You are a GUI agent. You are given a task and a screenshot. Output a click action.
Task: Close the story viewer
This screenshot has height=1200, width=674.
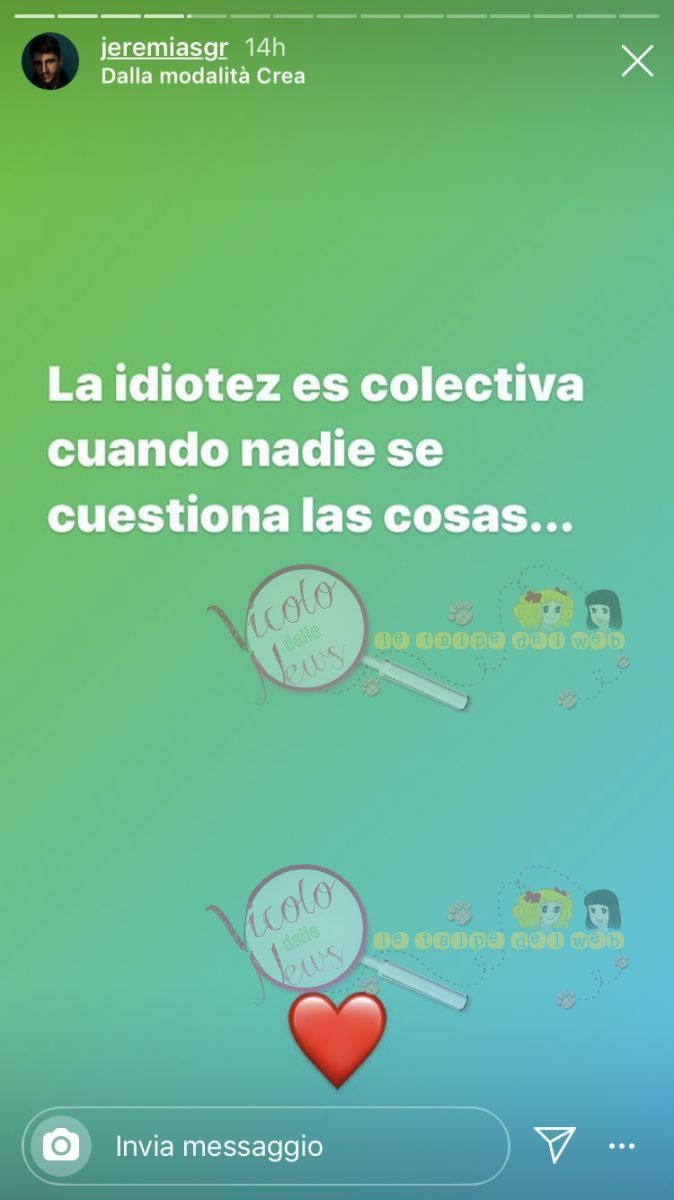(637, 62)
